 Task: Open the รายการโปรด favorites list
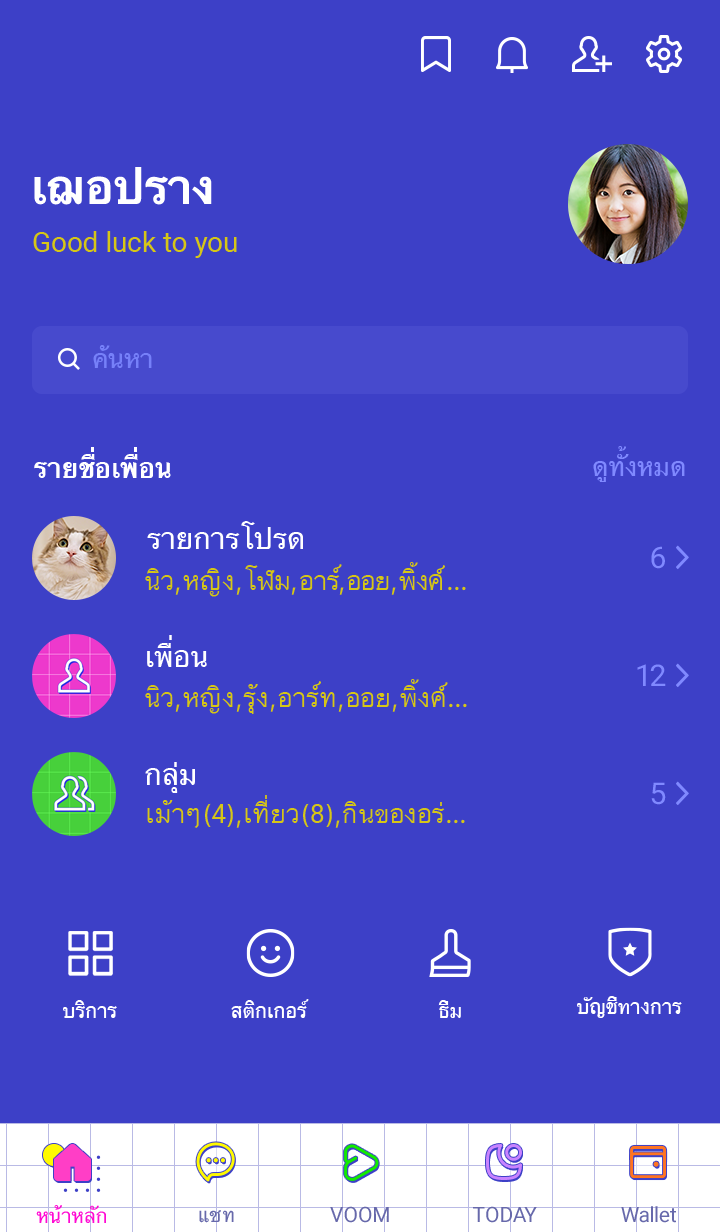360,558
